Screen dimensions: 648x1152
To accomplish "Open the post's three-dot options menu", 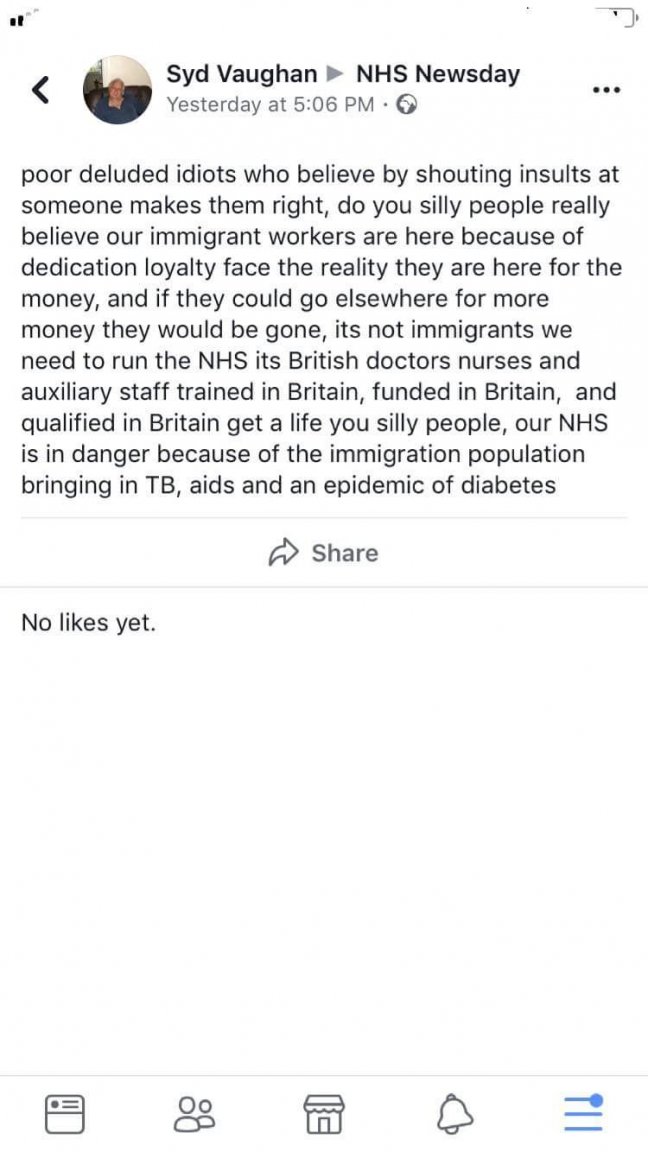I will pos(607,90).
